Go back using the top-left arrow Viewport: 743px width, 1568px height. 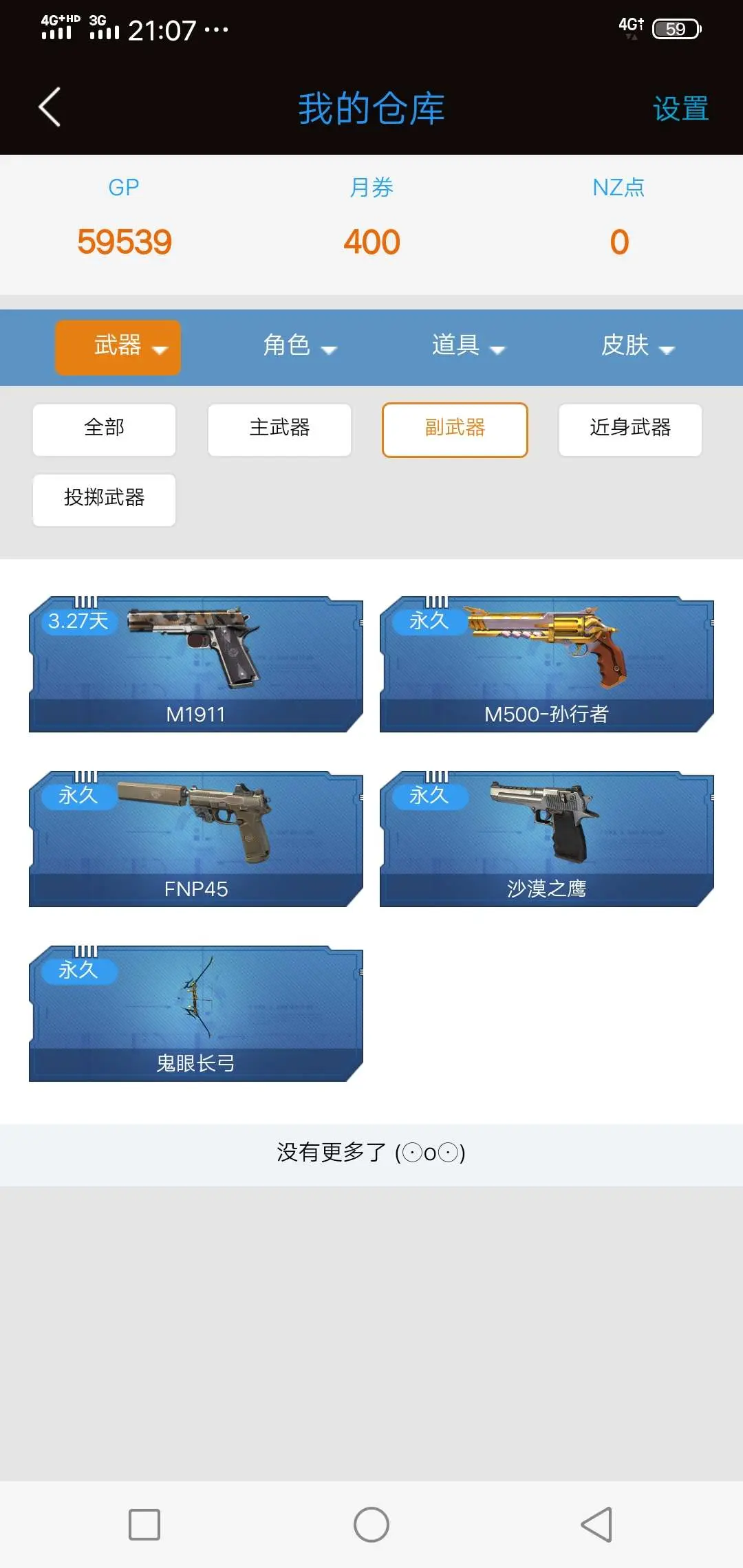click(50, 107)
